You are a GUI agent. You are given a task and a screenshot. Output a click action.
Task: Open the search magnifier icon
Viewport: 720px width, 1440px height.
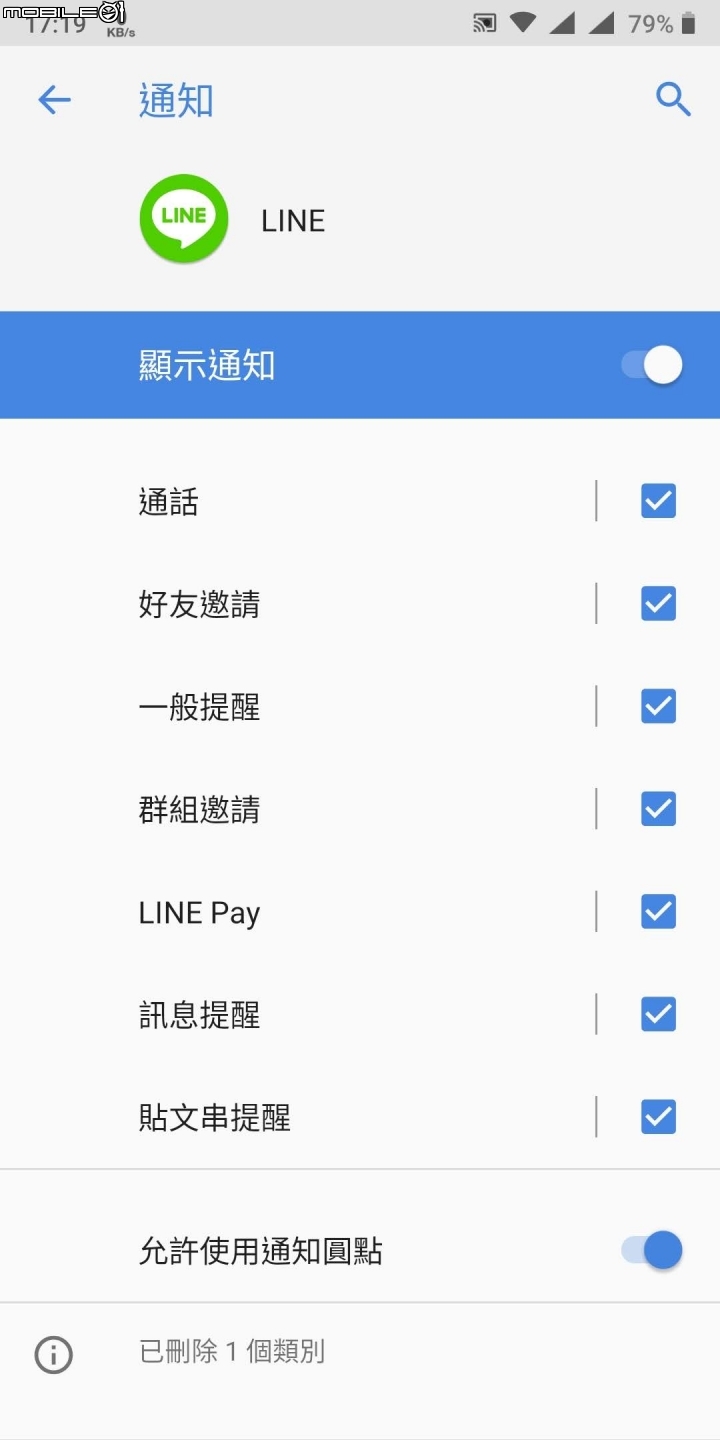coord(673,99)
